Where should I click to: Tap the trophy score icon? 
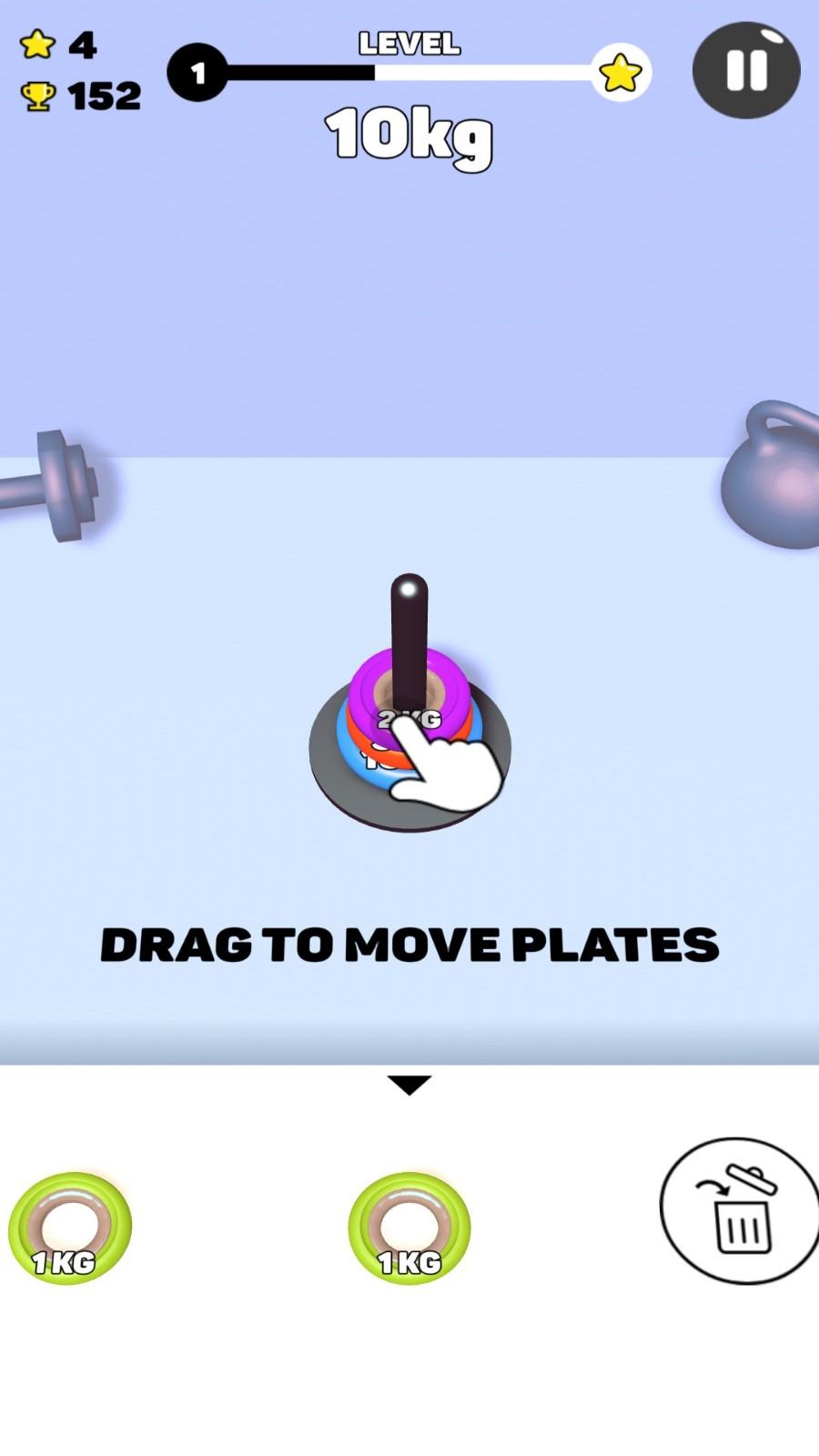(37, 94)
